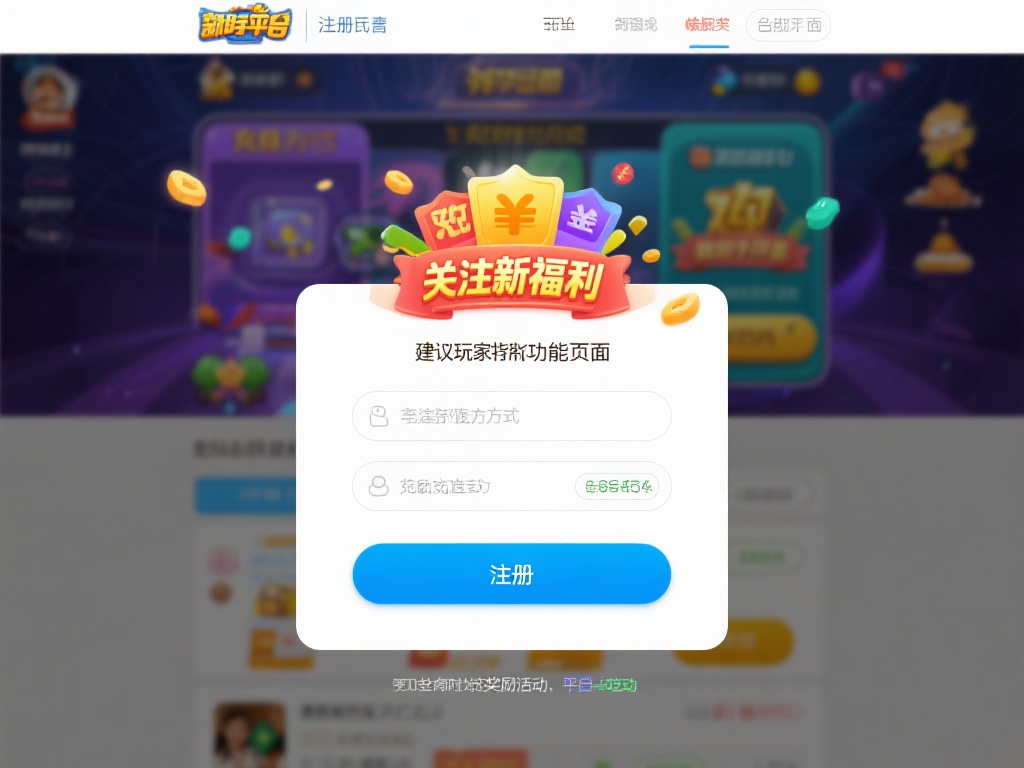Screen dimensions: 1024x768
Task: Open the colored link below the dialog
Action: tap(599, 685)
